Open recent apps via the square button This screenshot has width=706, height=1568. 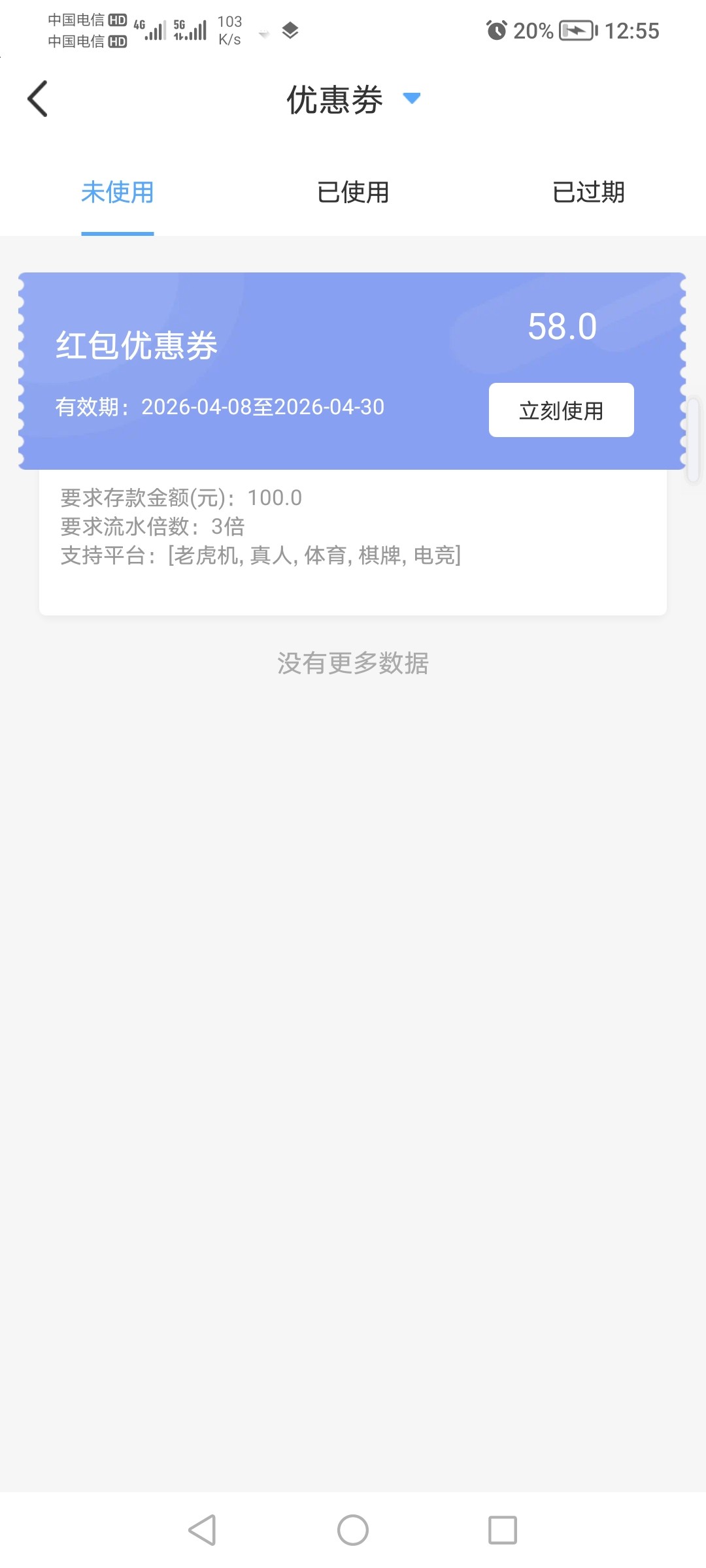[503, 1530]
